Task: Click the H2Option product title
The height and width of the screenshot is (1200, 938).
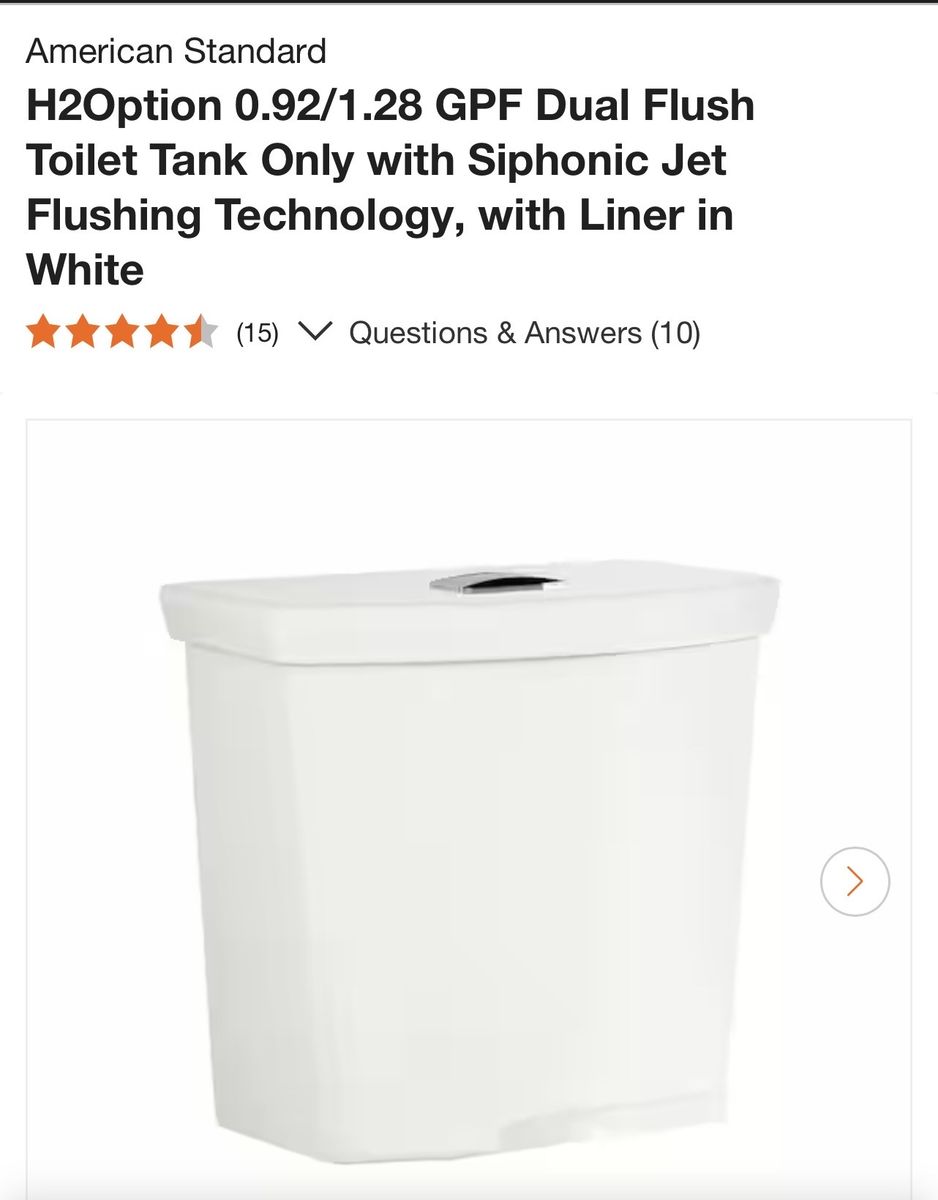Action: click(390, 185)
